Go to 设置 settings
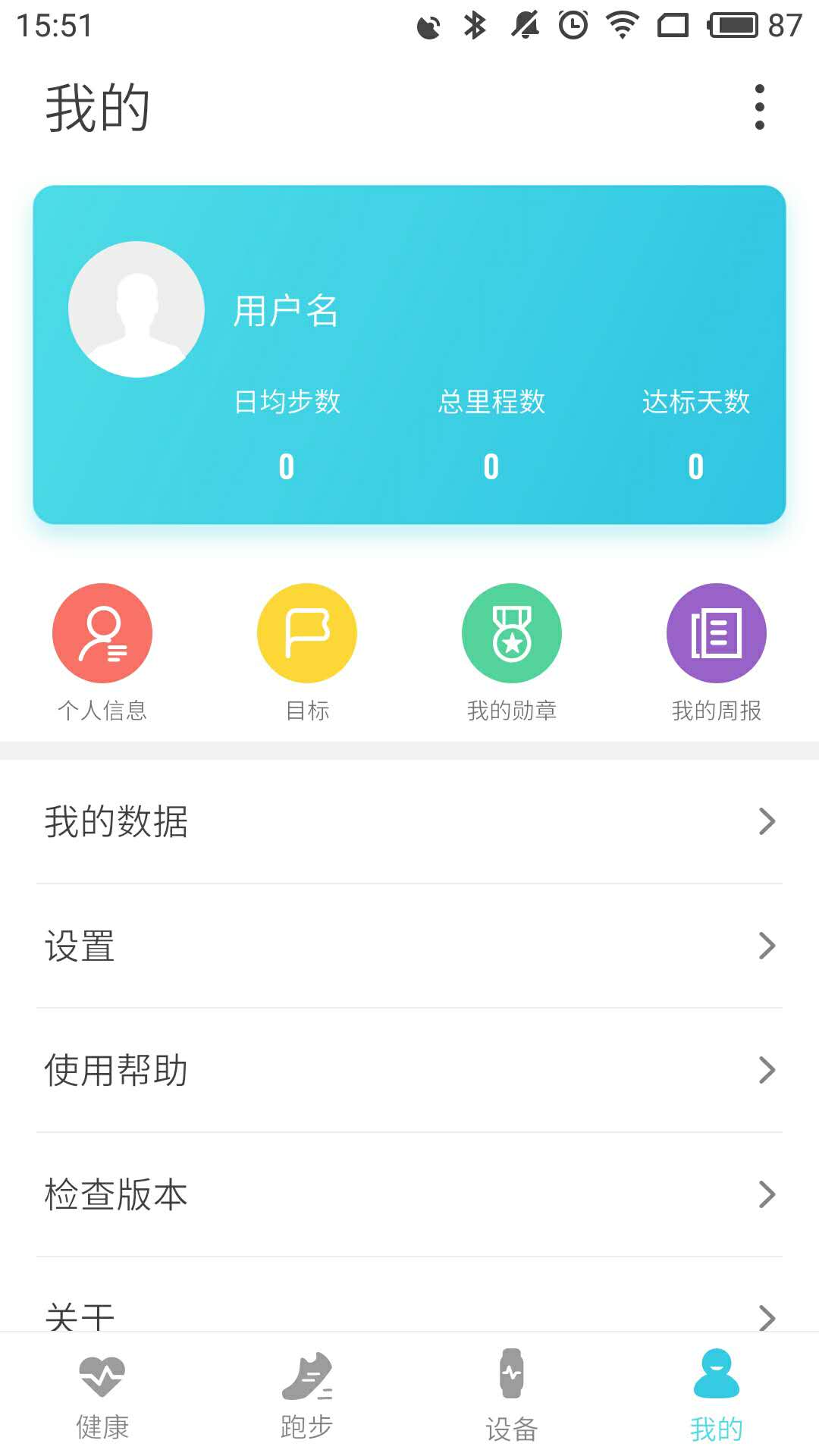The image size is (819, 1456). (409, 946)
